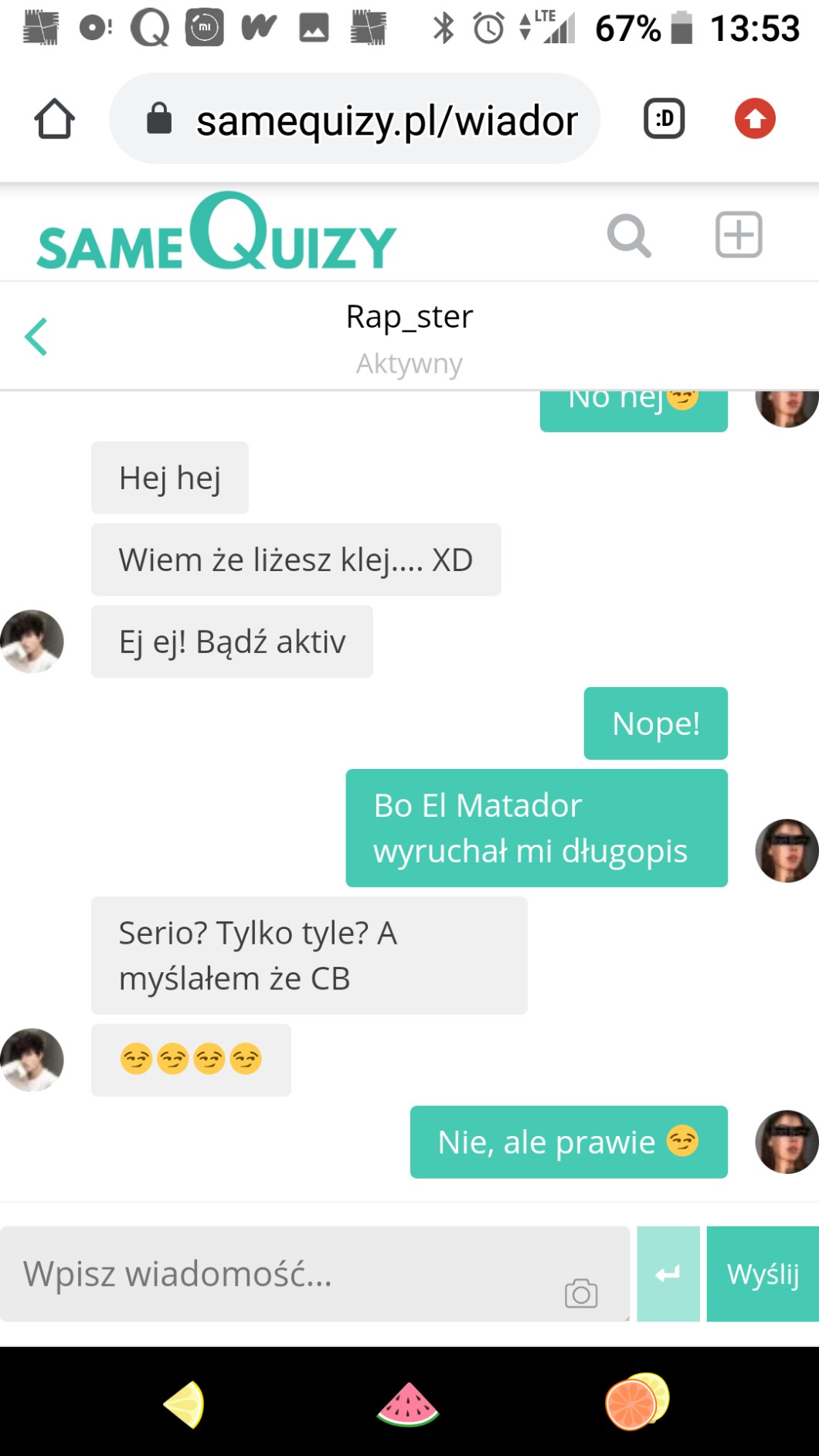This screenshot has height=1456, width=819.
Task: Search SameQuizy with the magnifier icon
Action: [629, 235]
